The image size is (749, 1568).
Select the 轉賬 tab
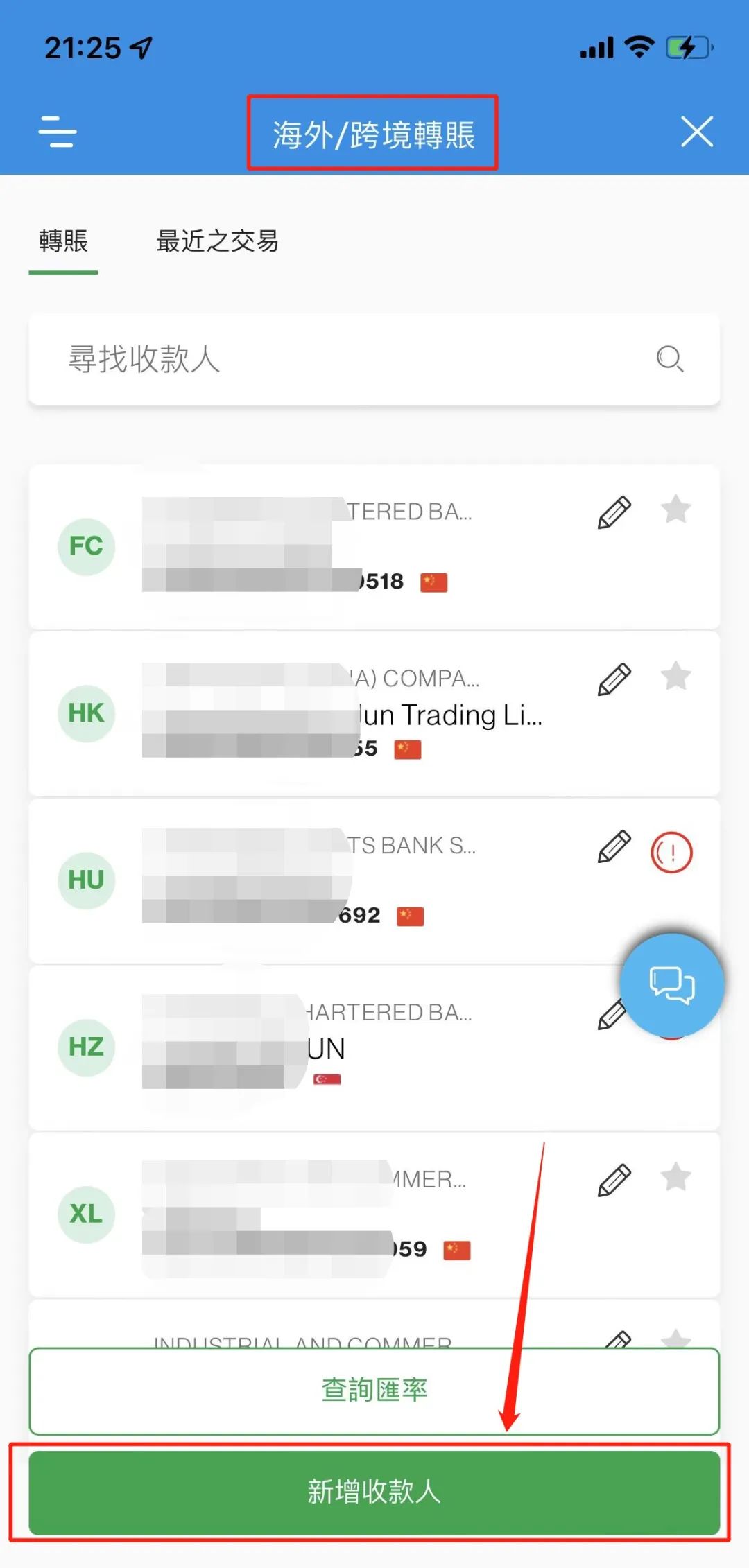pyautogui.click(x=63, y=241)
